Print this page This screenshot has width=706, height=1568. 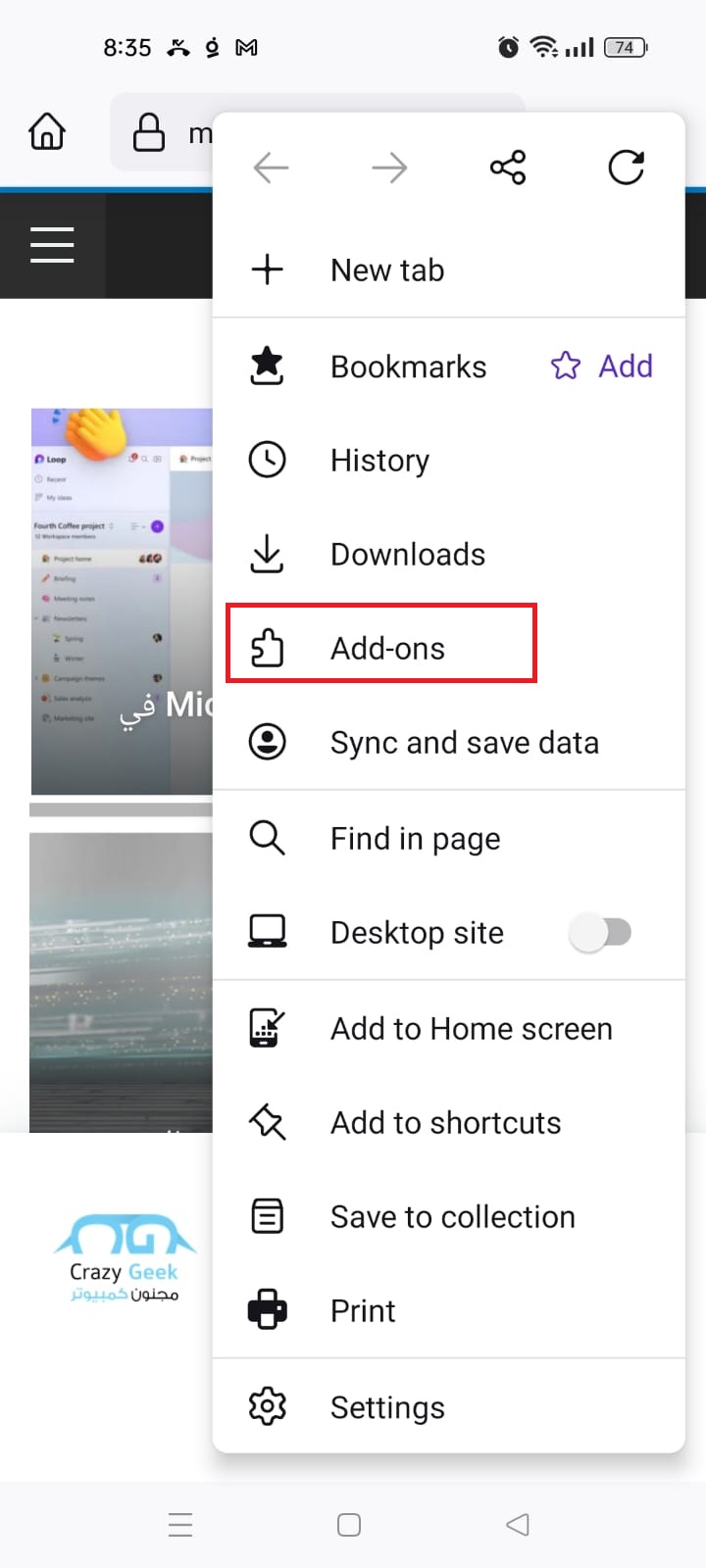click(x=363, y=1311)
